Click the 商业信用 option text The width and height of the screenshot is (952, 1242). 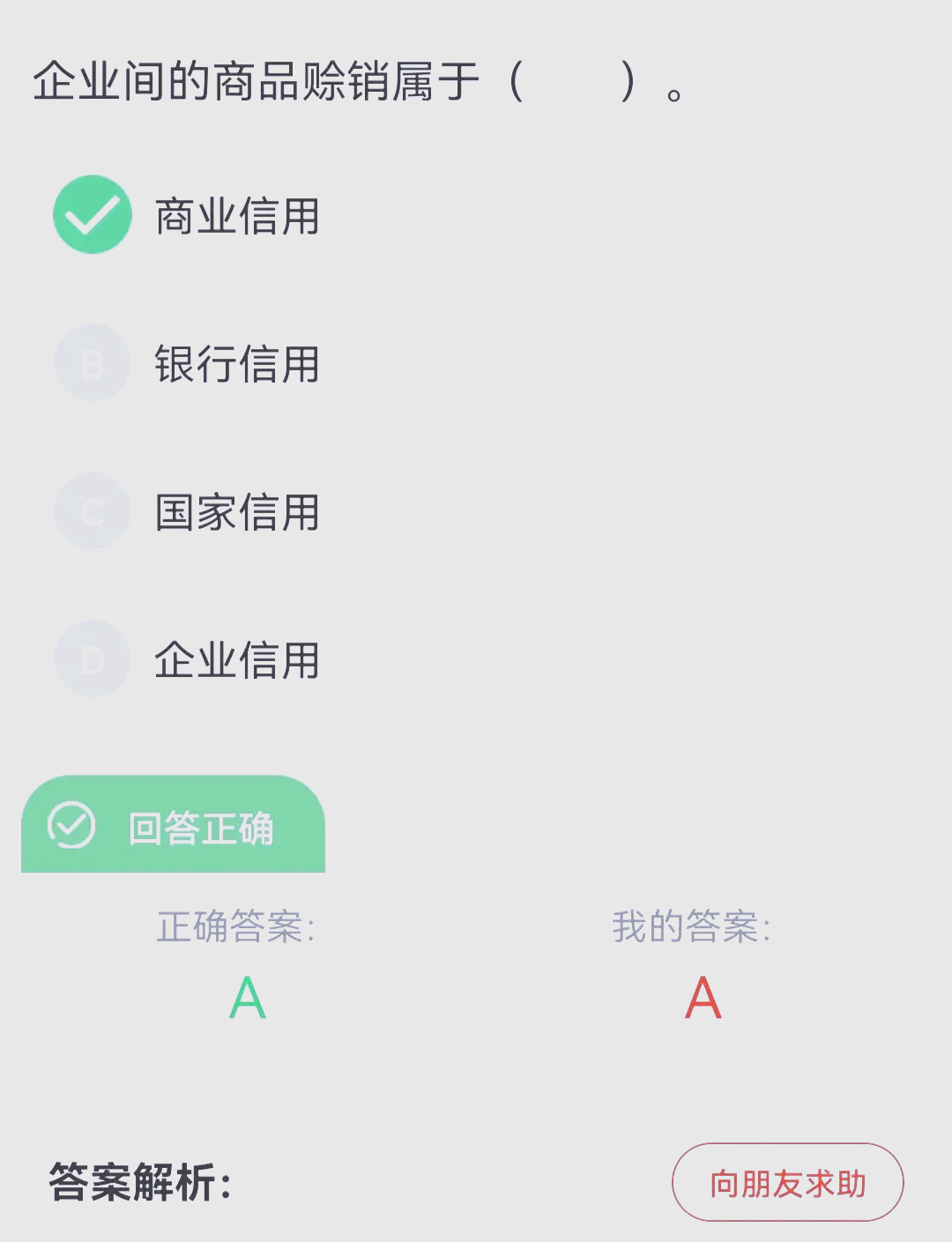tap(236, 216)
